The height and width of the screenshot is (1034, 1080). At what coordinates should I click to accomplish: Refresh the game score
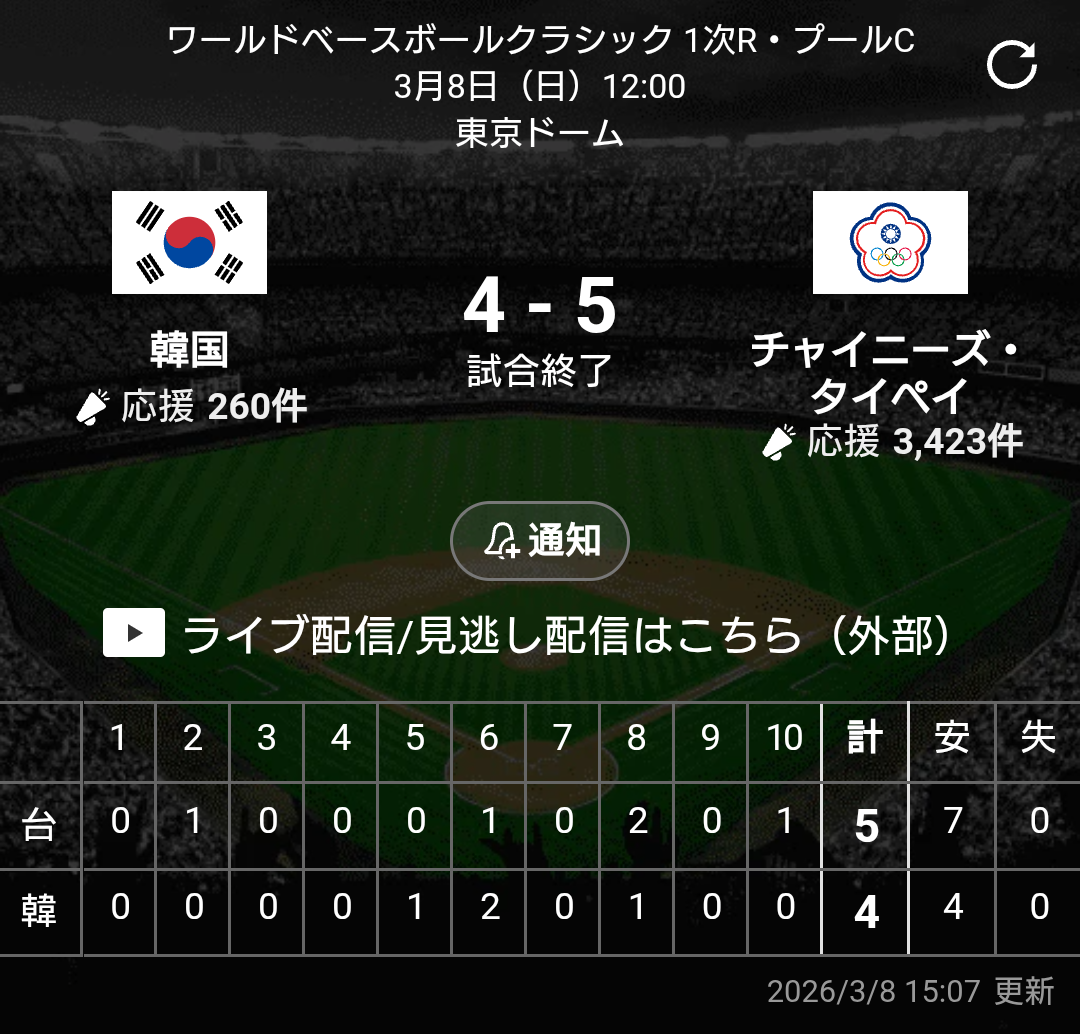coord(1011,66)
